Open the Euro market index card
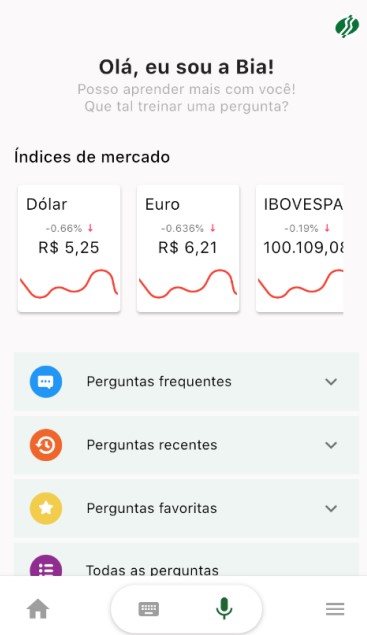Screen dimensions: 367x635 click(x=188, y=249)
